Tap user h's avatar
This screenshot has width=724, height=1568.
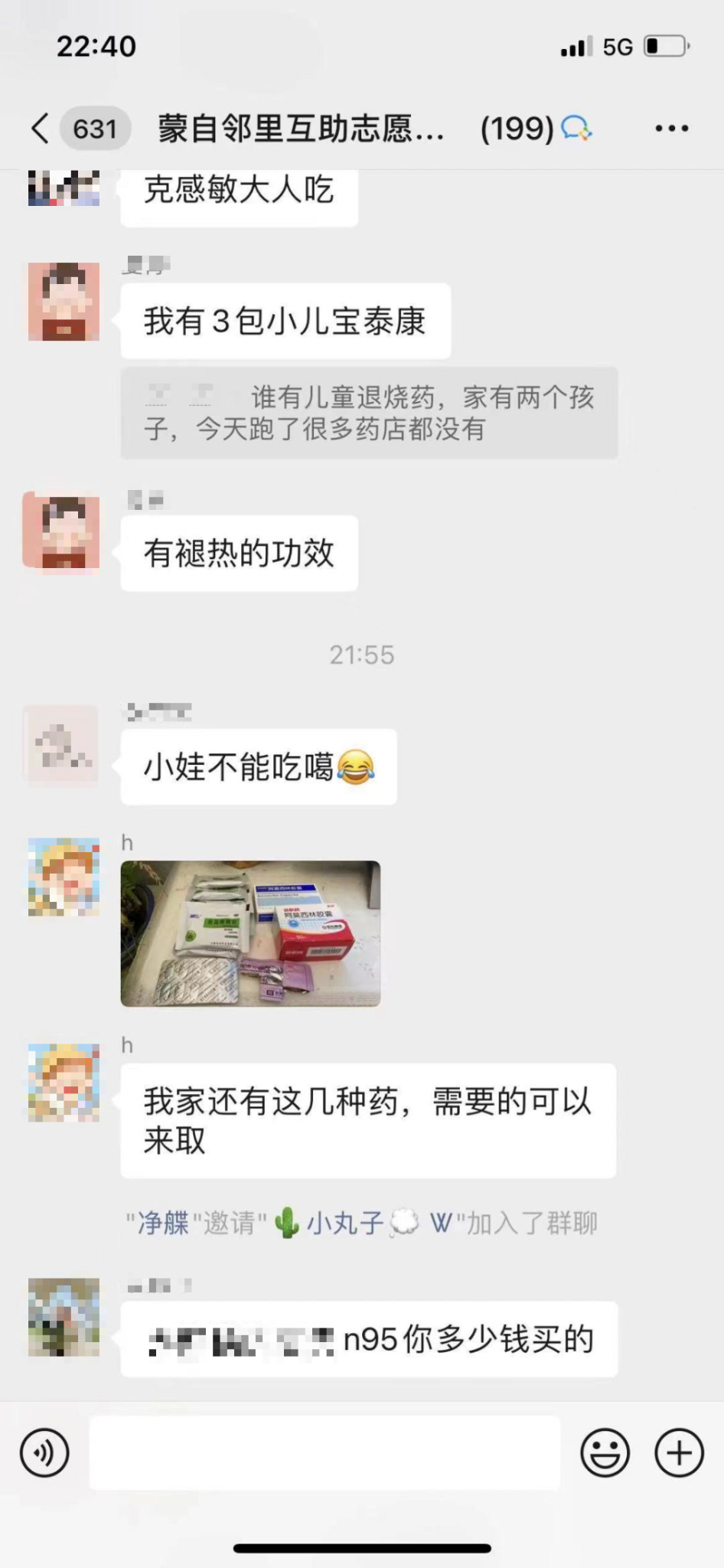[63, 877]
